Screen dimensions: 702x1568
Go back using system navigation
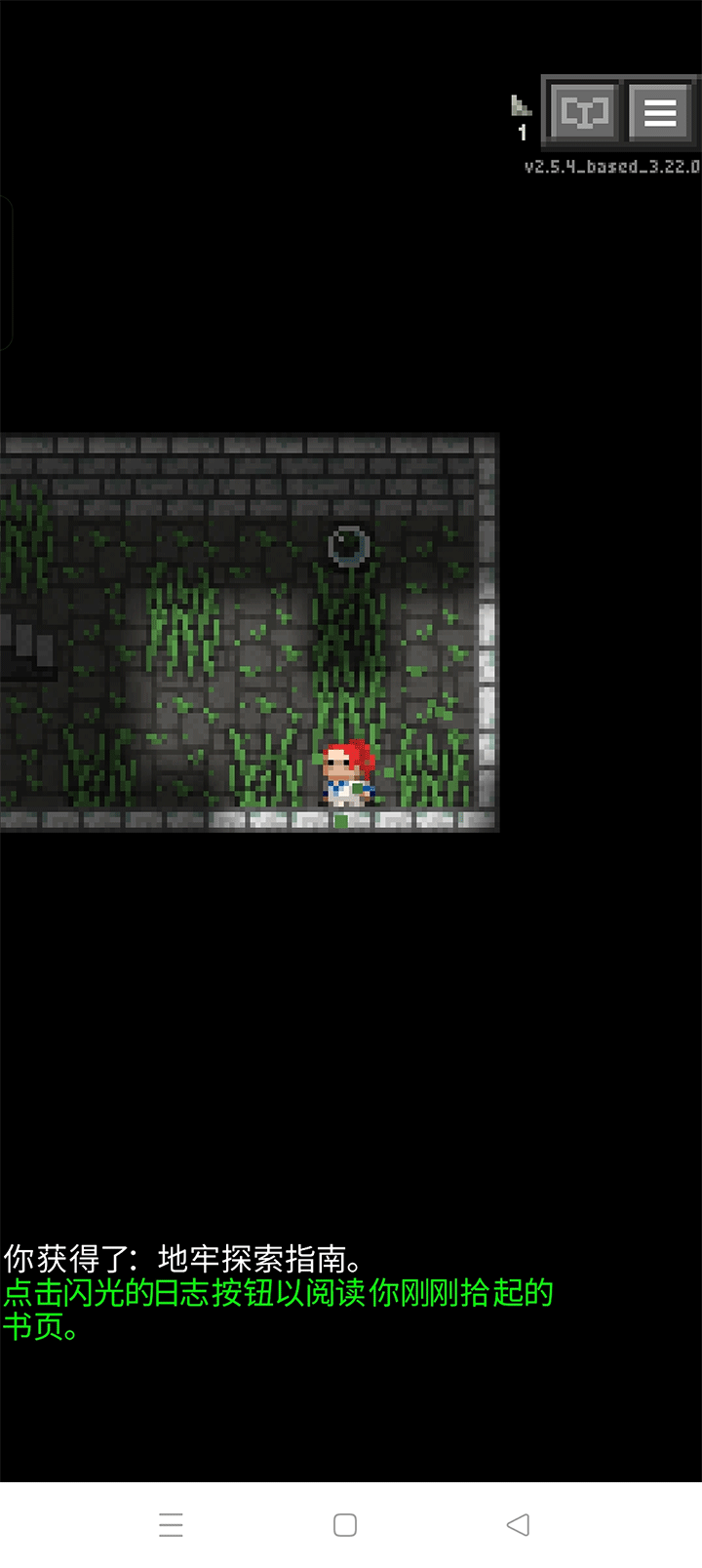click(518, 1525)
